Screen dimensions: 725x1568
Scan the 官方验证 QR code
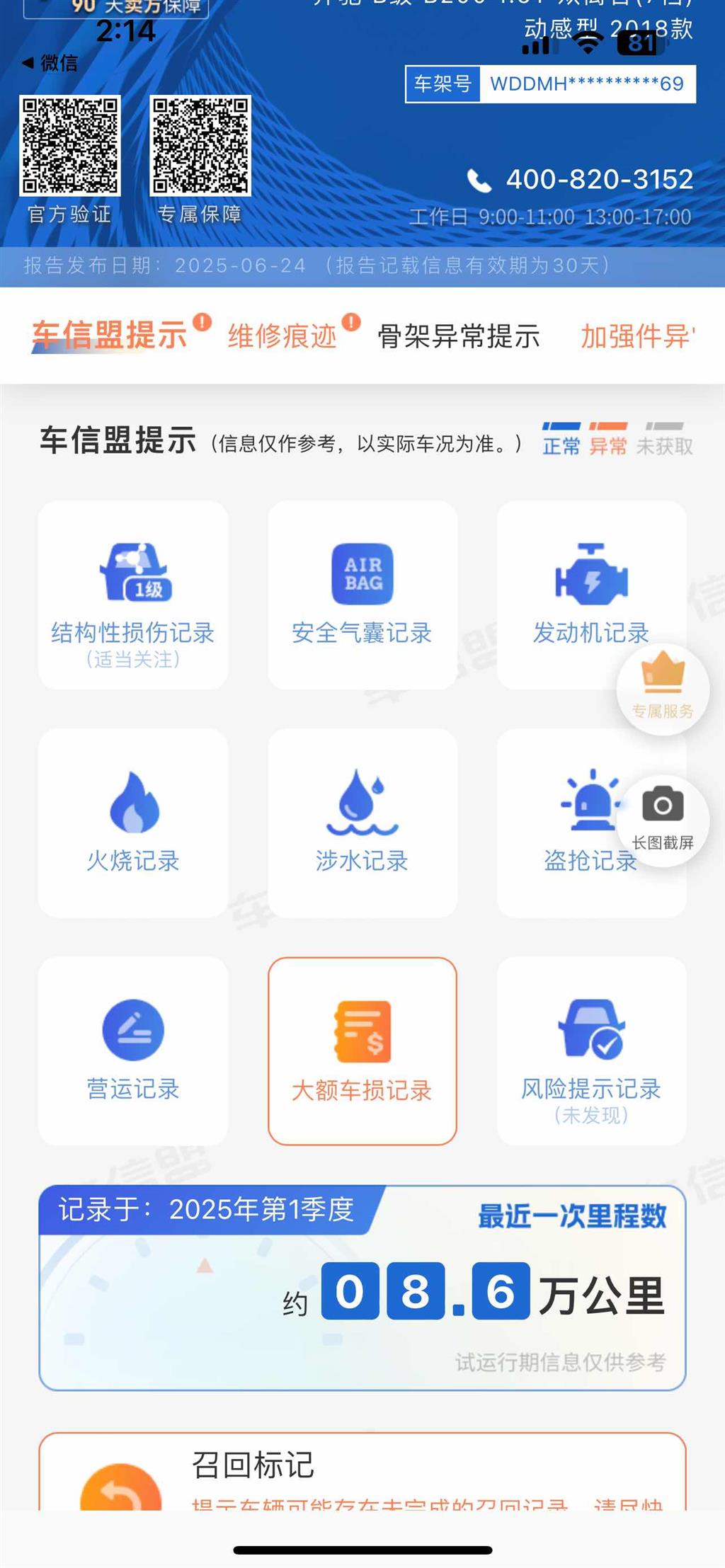(70, 148)
